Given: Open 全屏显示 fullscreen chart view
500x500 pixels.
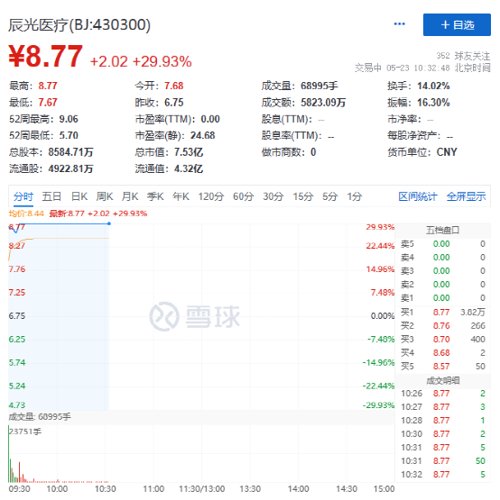Looking at the screenshot, I should click(x=466, y=197).
